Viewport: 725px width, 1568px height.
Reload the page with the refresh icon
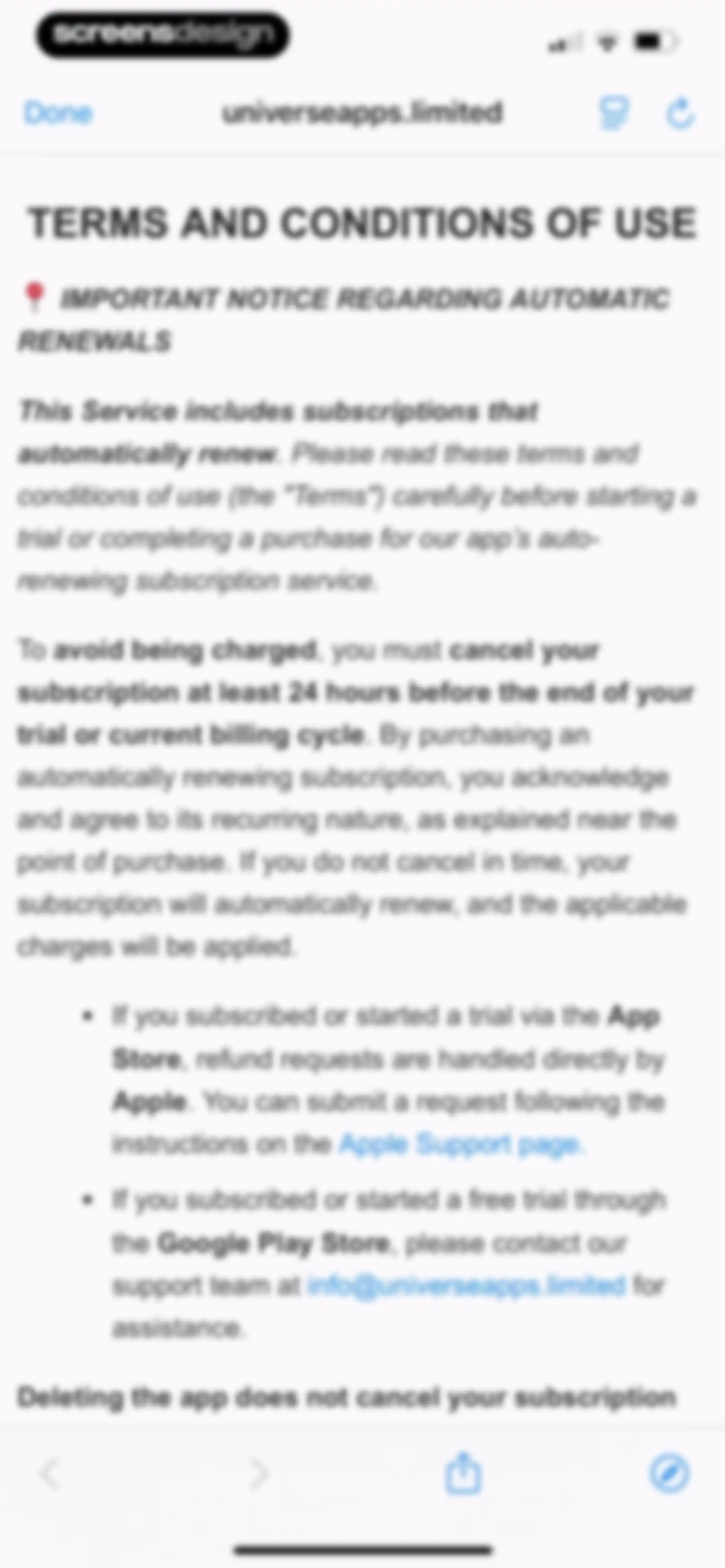680,113
